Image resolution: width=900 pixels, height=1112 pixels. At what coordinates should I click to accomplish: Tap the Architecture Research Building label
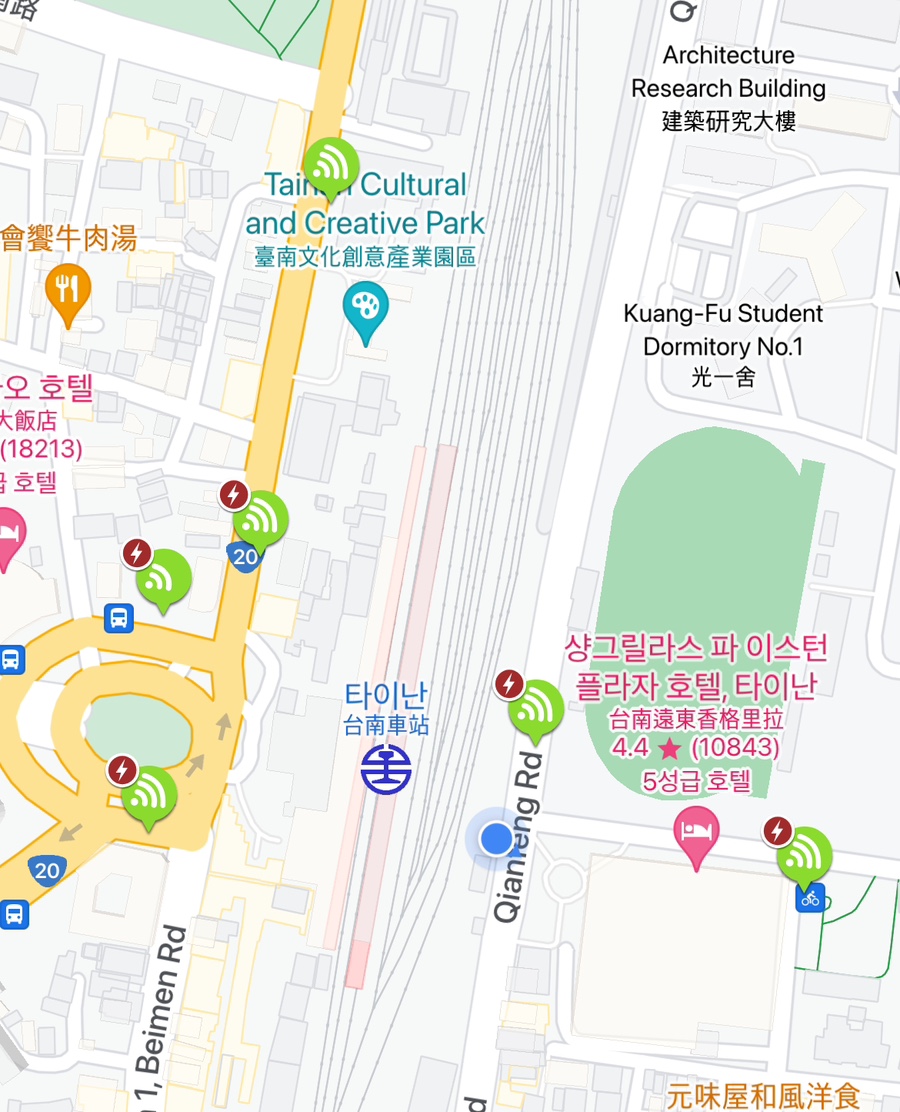click(728, 88)
